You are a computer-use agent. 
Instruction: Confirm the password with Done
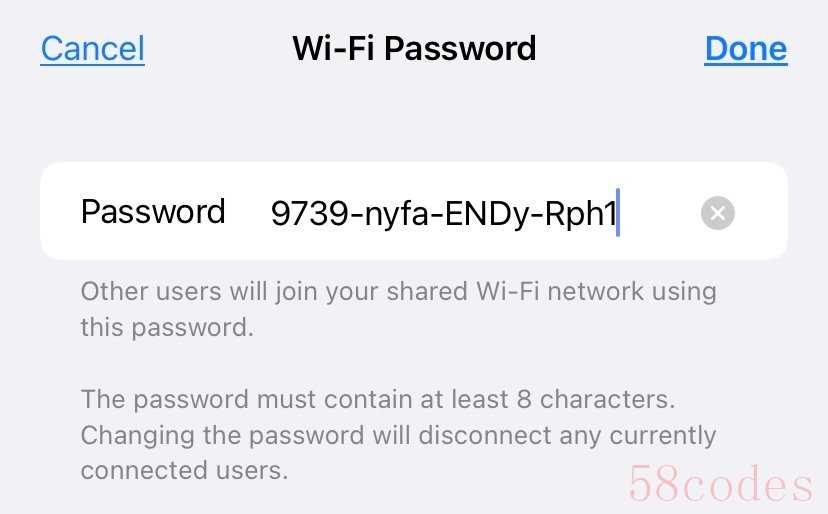tap(745, 48)
